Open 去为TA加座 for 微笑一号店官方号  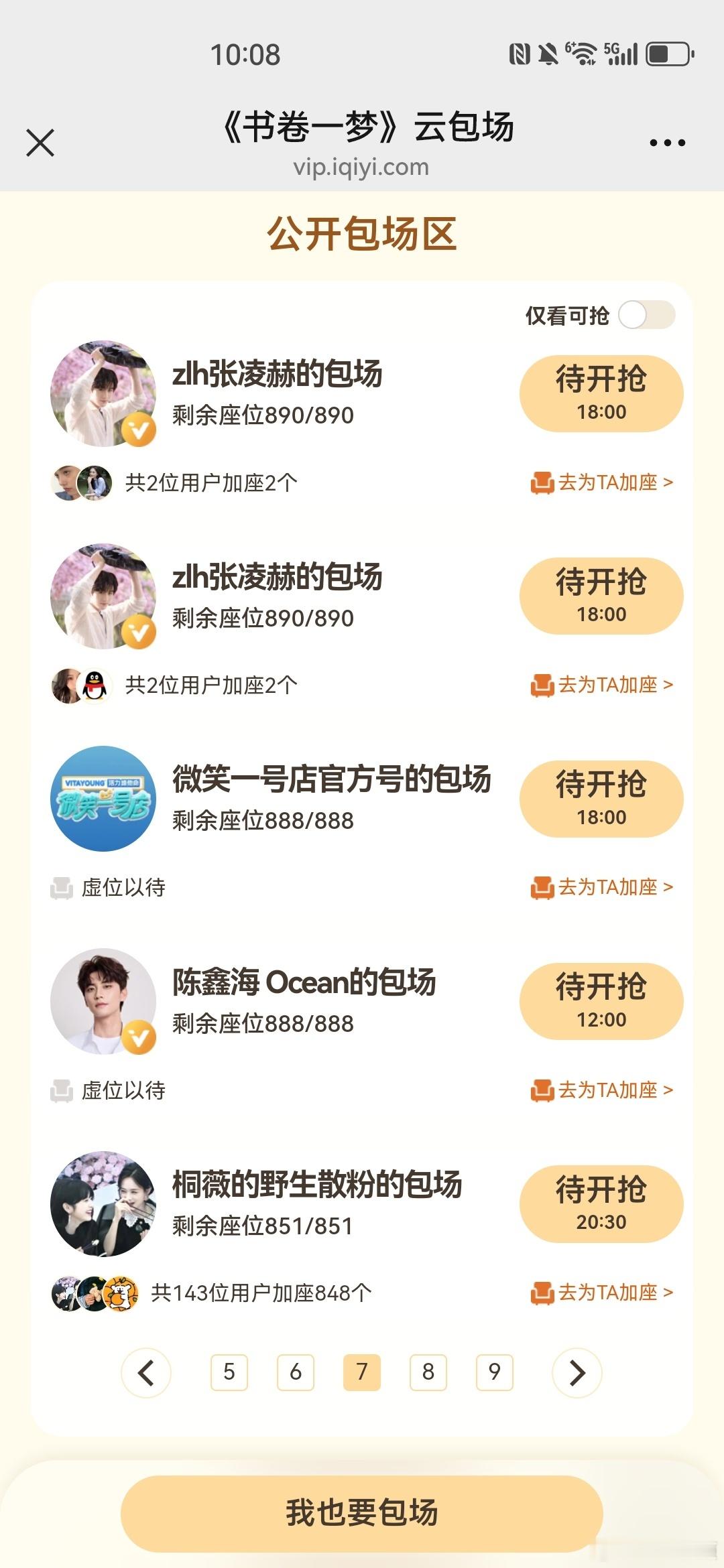pyautogui.click(x=602, y=887)
